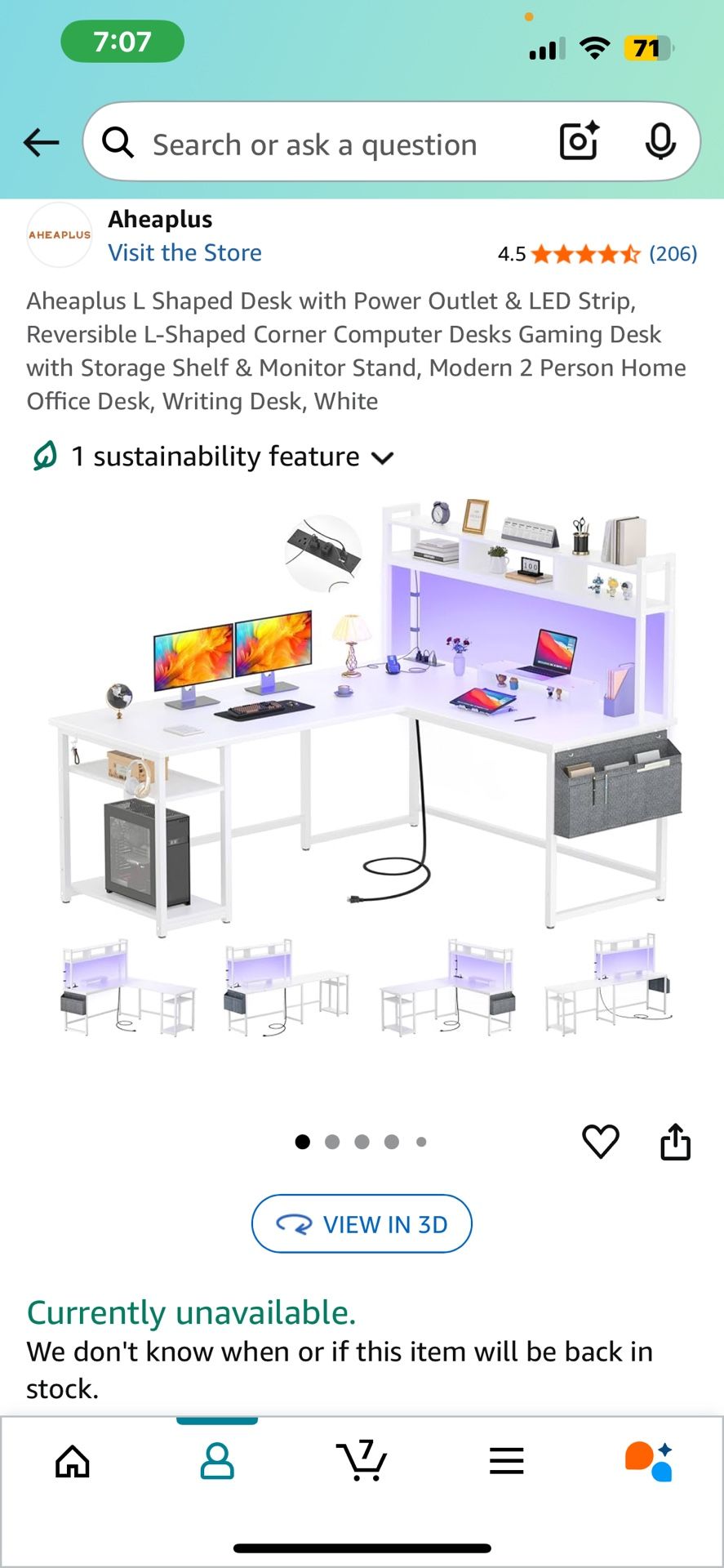Go back using the arrow
The width and height of the screenshot is (724, 1568).
(x=41, y=143)
